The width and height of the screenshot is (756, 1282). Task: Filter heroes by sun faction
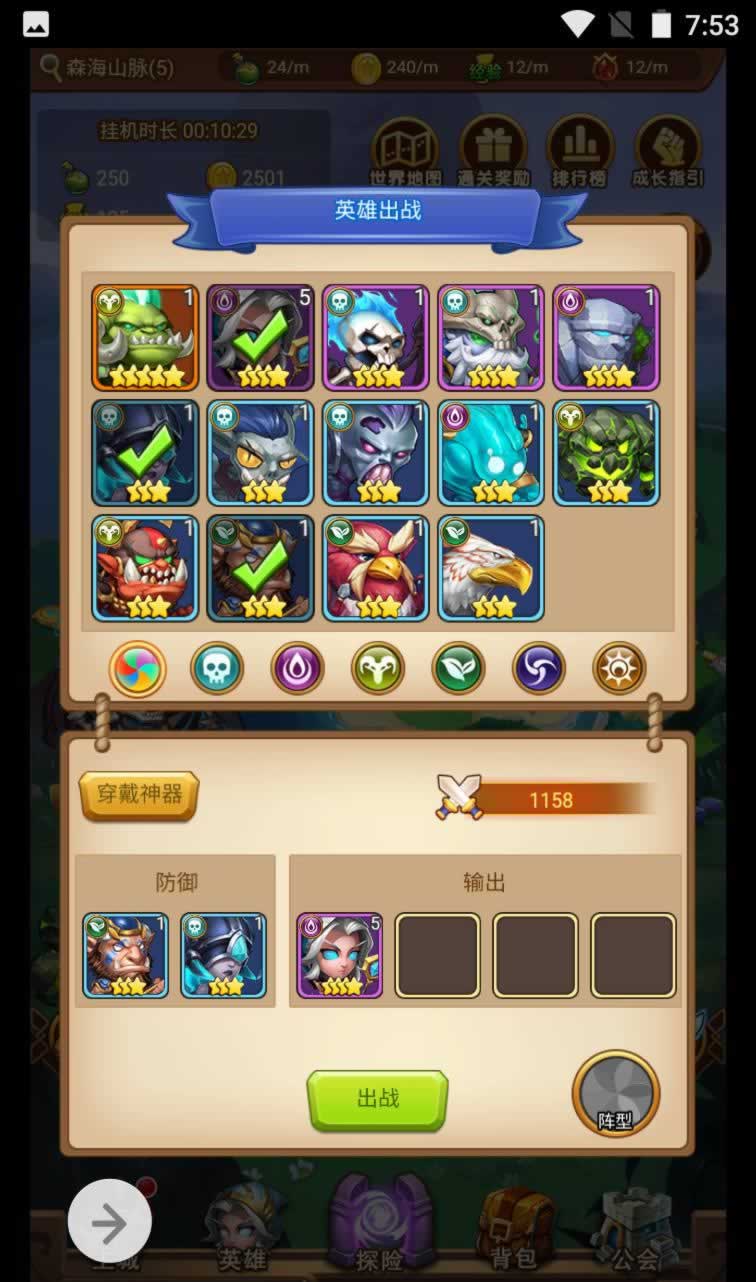(x=619, y=668)
